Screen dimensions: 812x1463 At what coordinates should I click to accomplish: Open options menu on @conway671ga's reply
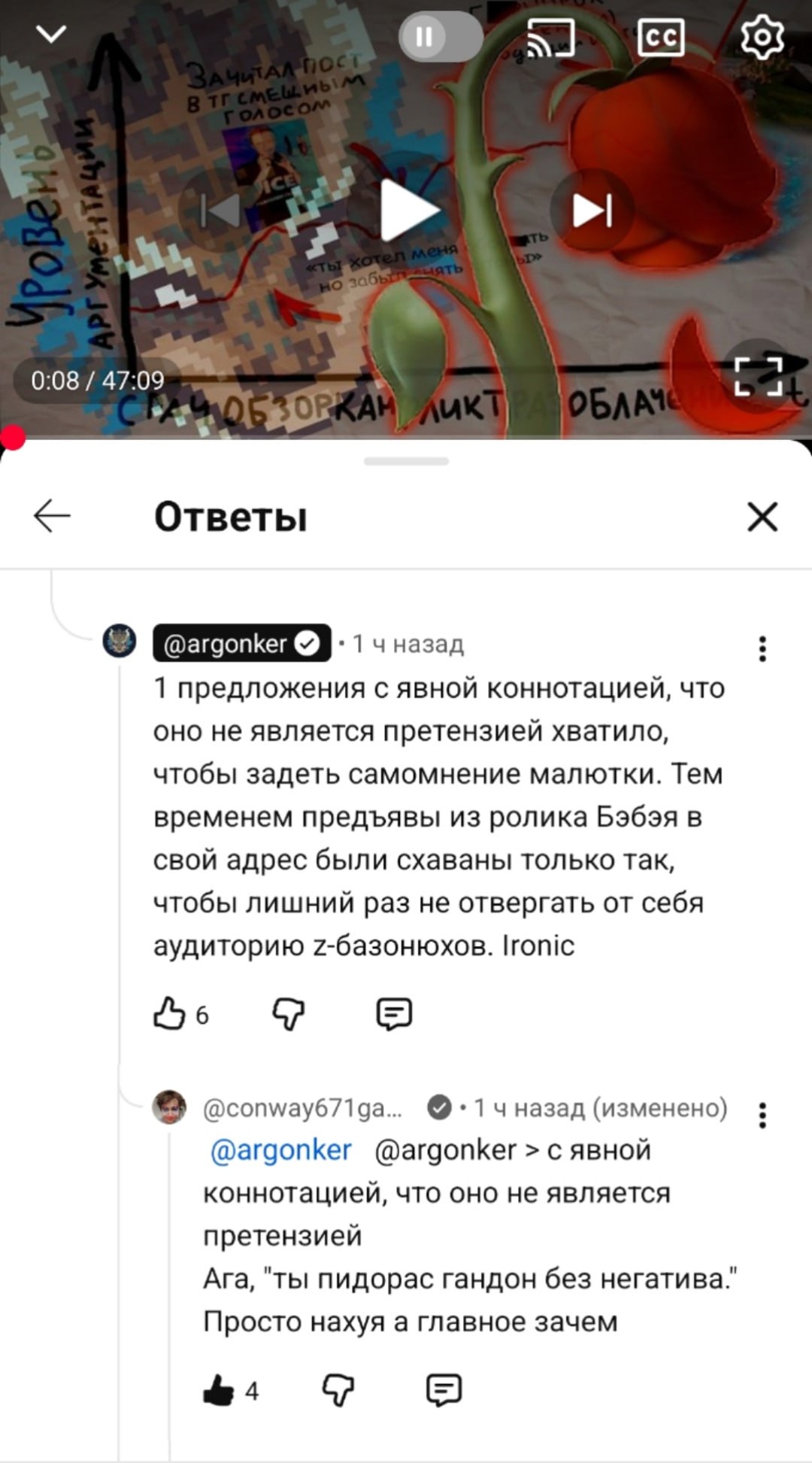click(x=762, y=1115)
